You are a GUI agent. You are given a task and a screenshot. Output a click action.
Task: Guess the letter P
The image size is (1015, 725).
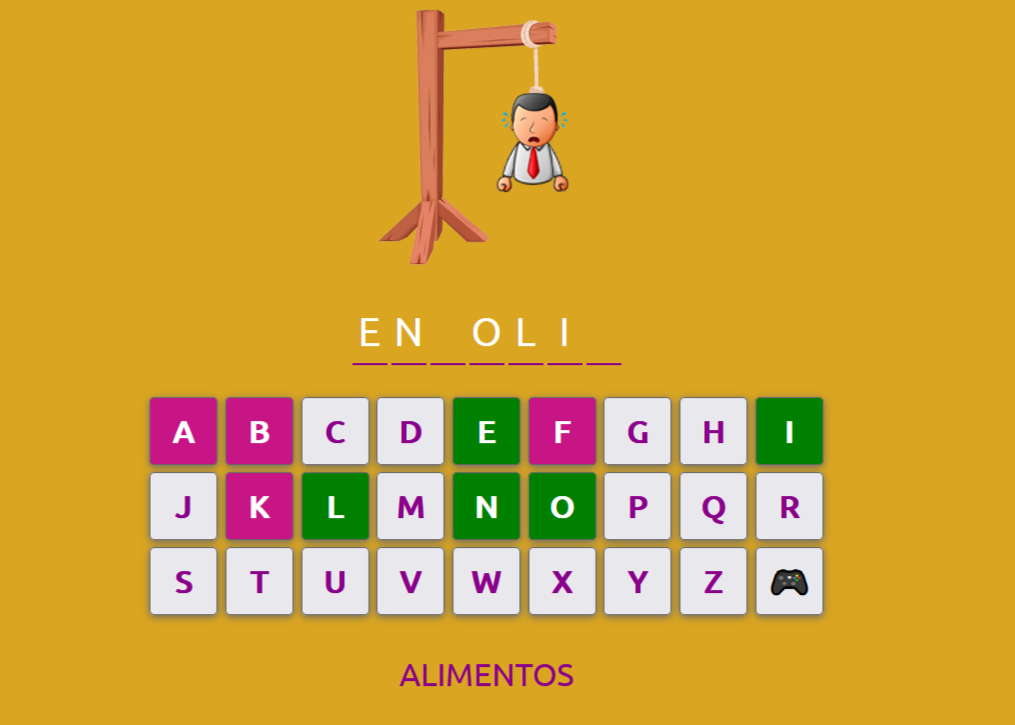tap(637, 506)
